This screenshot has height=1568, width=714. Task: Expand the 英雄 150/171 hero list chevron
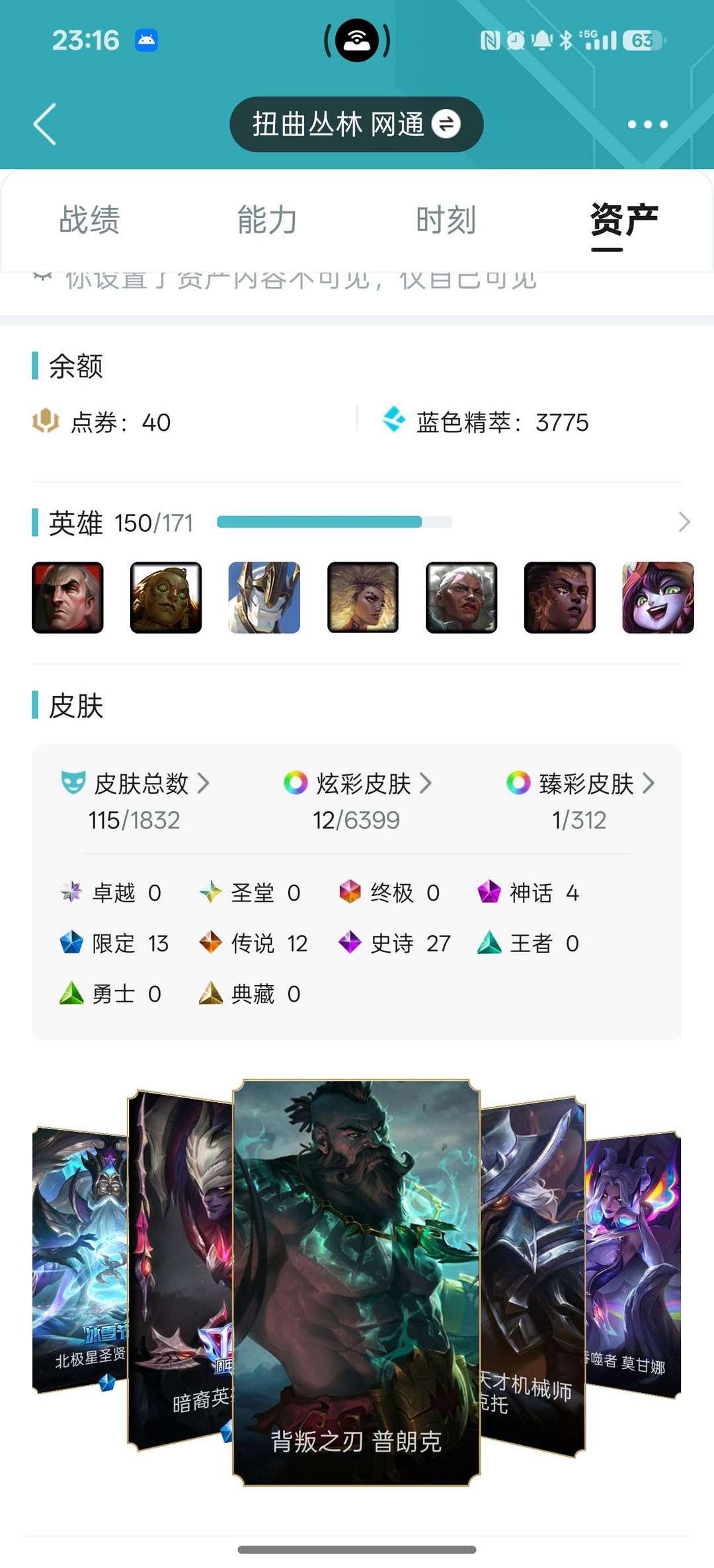click(684, 523)
